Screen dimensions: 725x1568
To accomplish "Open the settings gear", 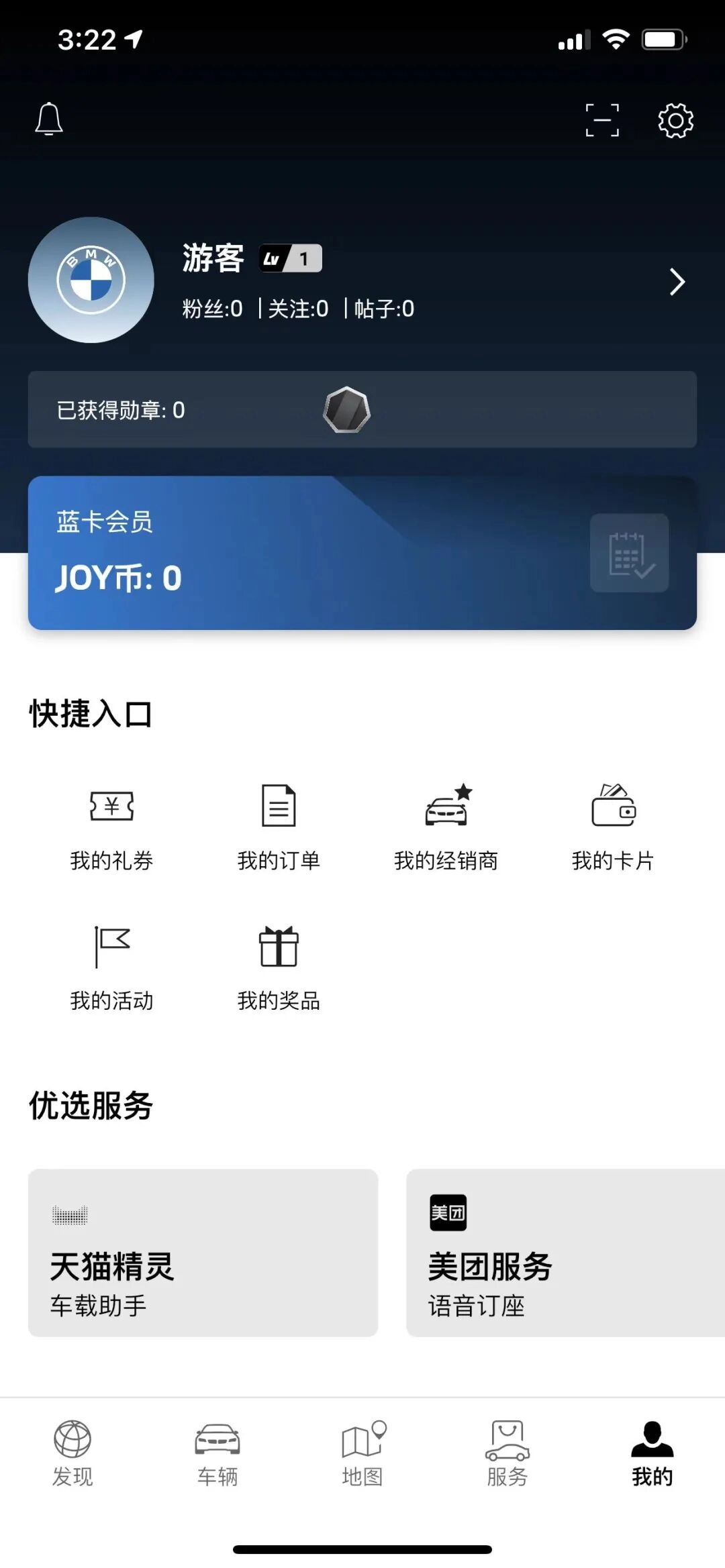I will (675, 121).
